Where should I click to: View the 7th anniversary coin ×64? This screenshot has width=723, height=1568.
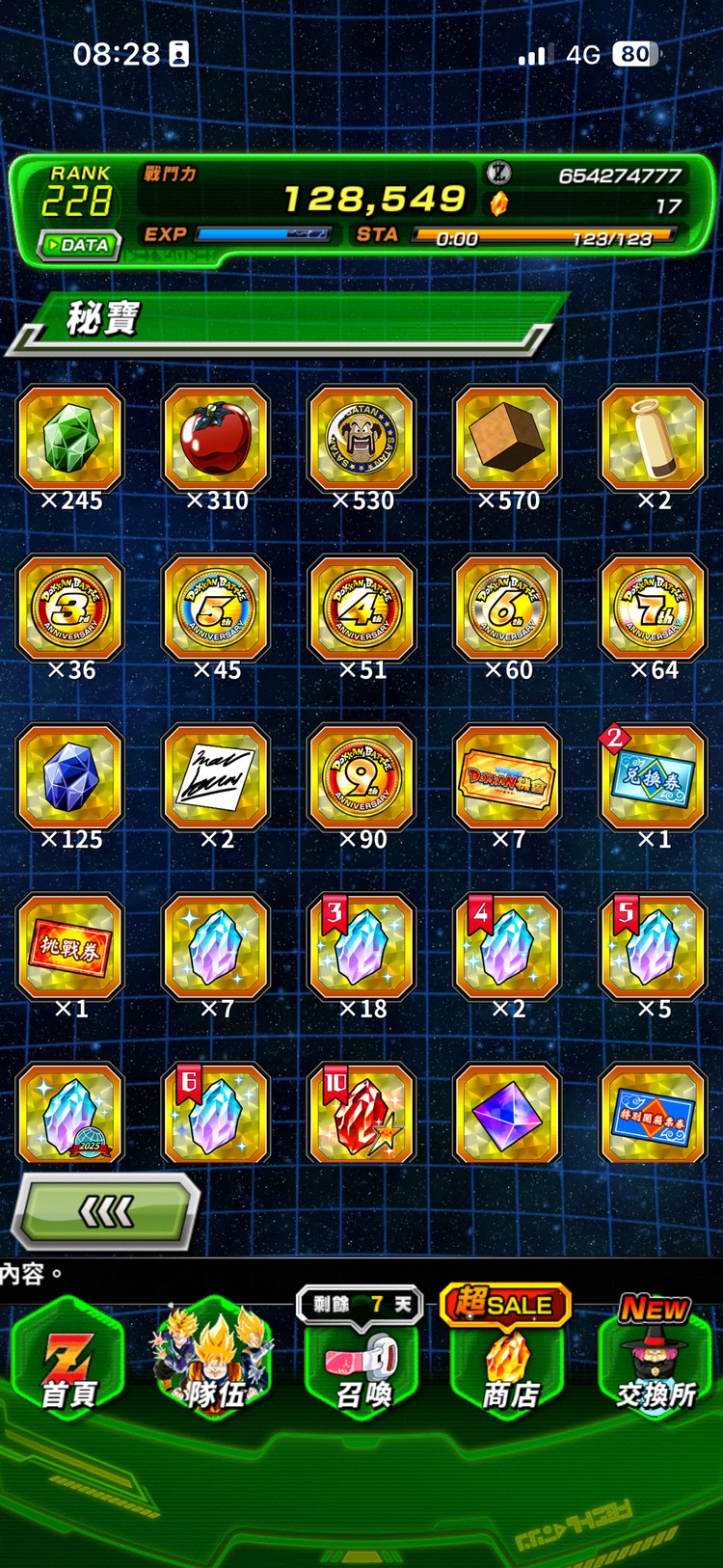tap(654, 608)
